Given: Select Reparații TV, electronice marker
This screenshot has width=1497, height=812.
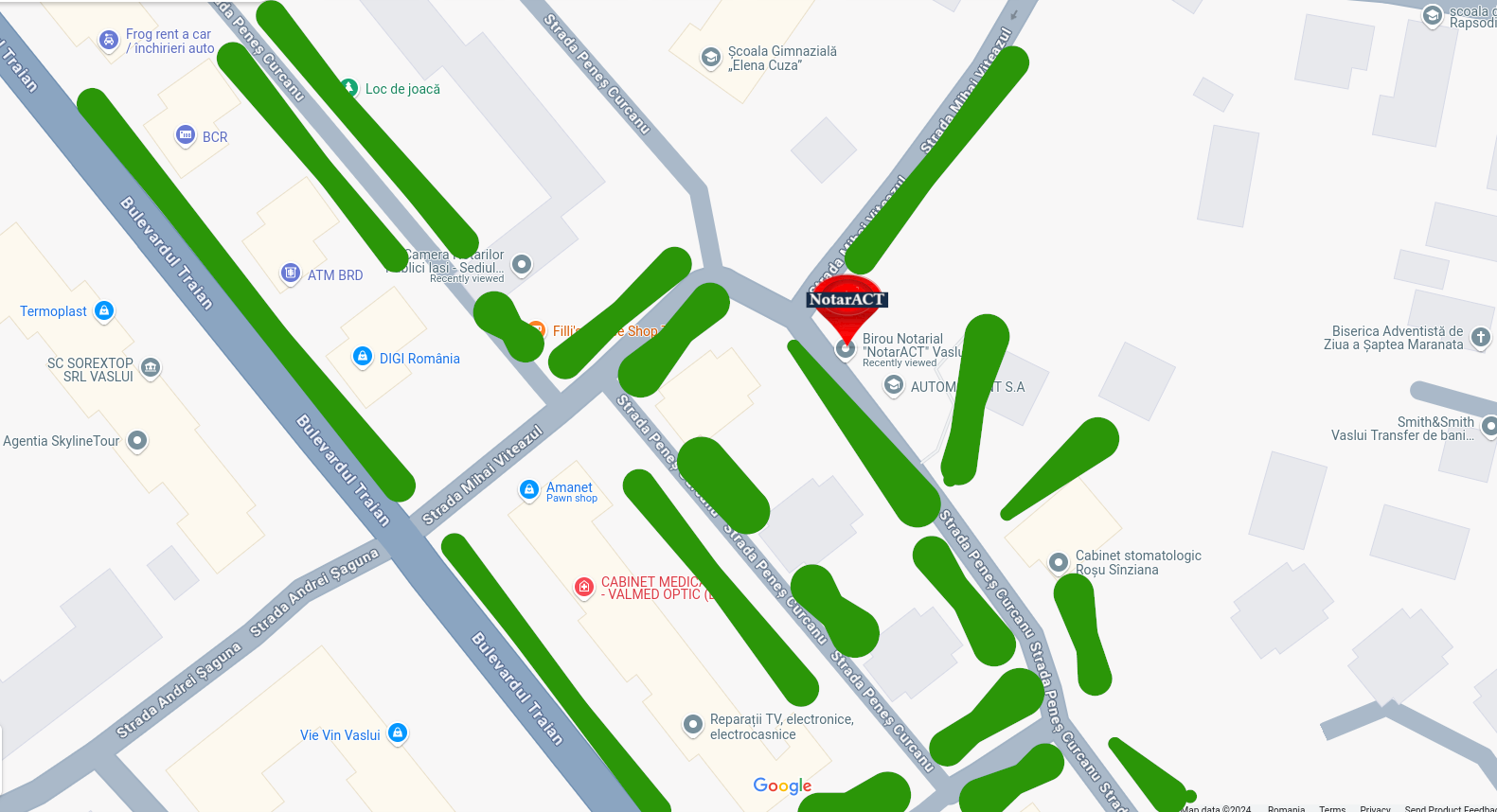Looking at the screenshot, I should [x=692, y=725].
